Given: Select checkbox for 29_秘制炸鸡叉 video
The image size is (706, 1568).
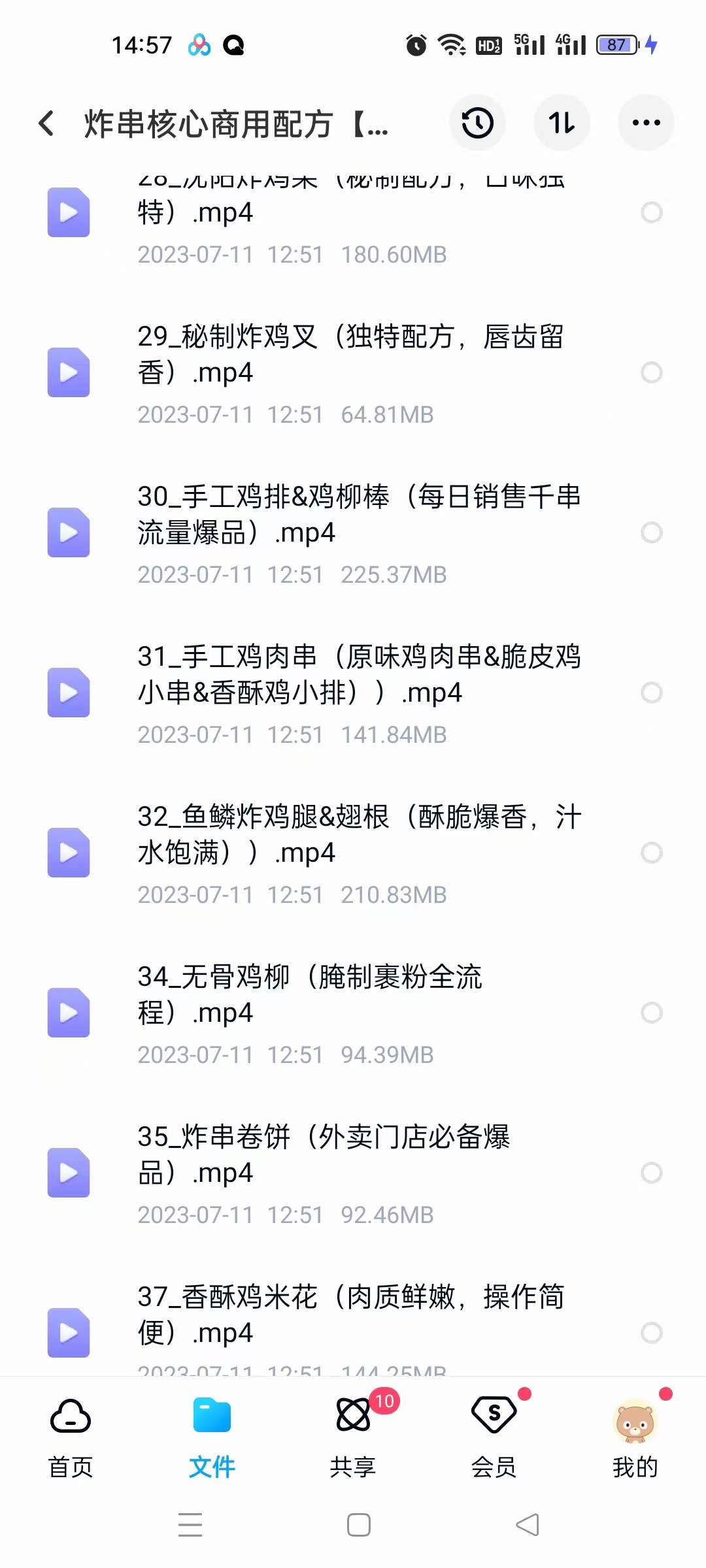Looking at the screenshot, I should pos(652,373).
